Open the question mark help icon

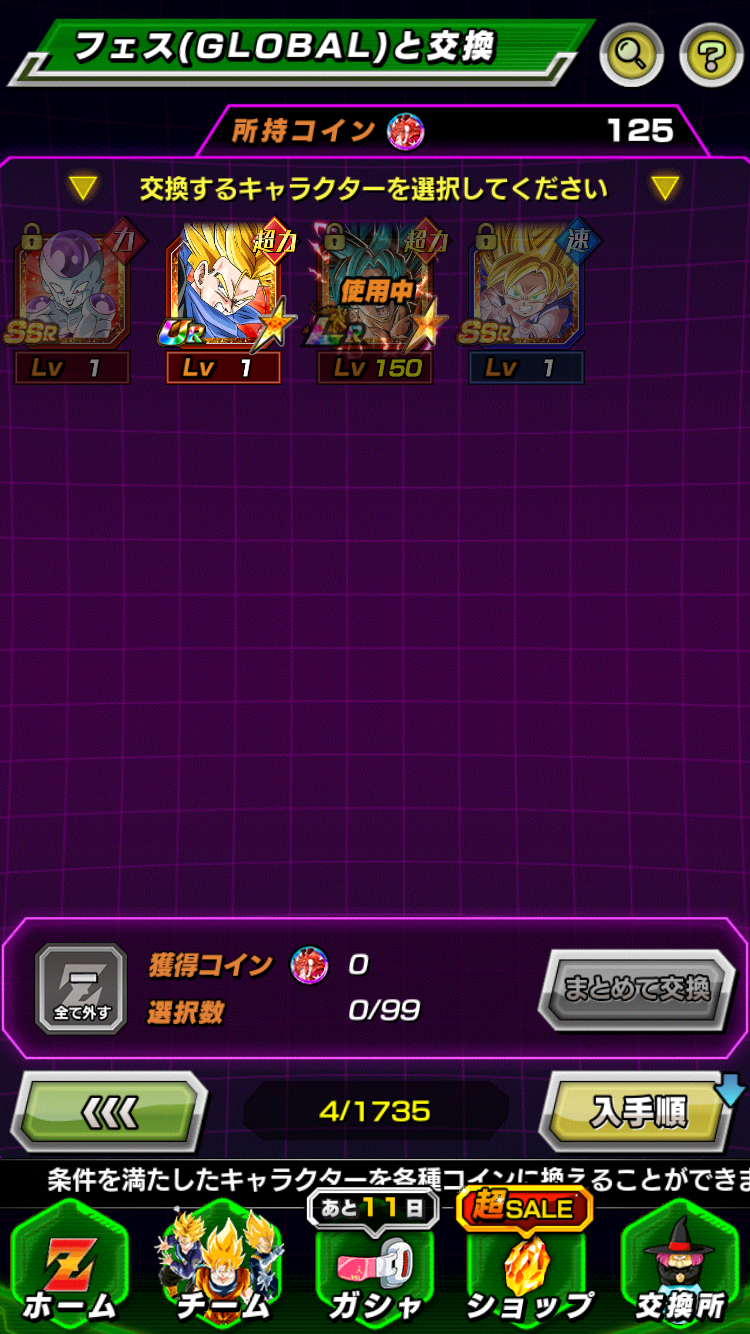[711, 53]
